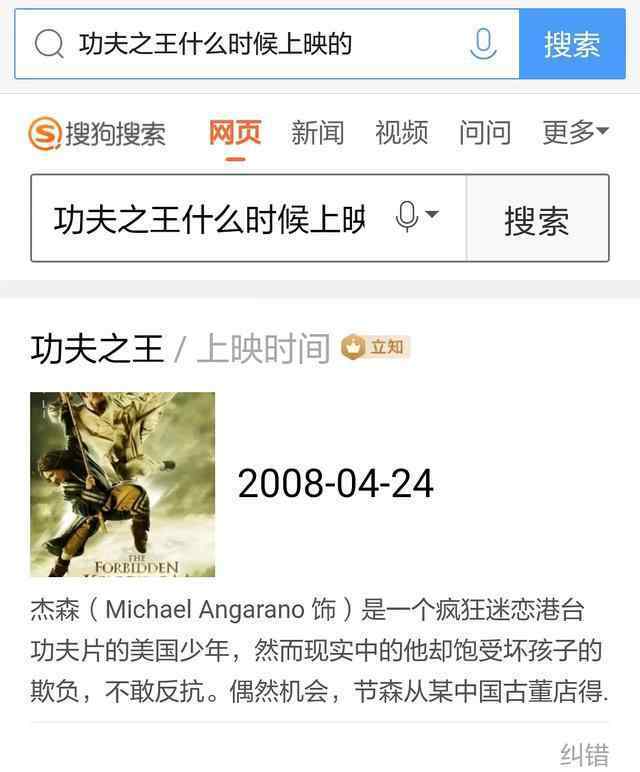Tap the blue microphone voice search icon
The image size is (640, 772).
(483, 44)
